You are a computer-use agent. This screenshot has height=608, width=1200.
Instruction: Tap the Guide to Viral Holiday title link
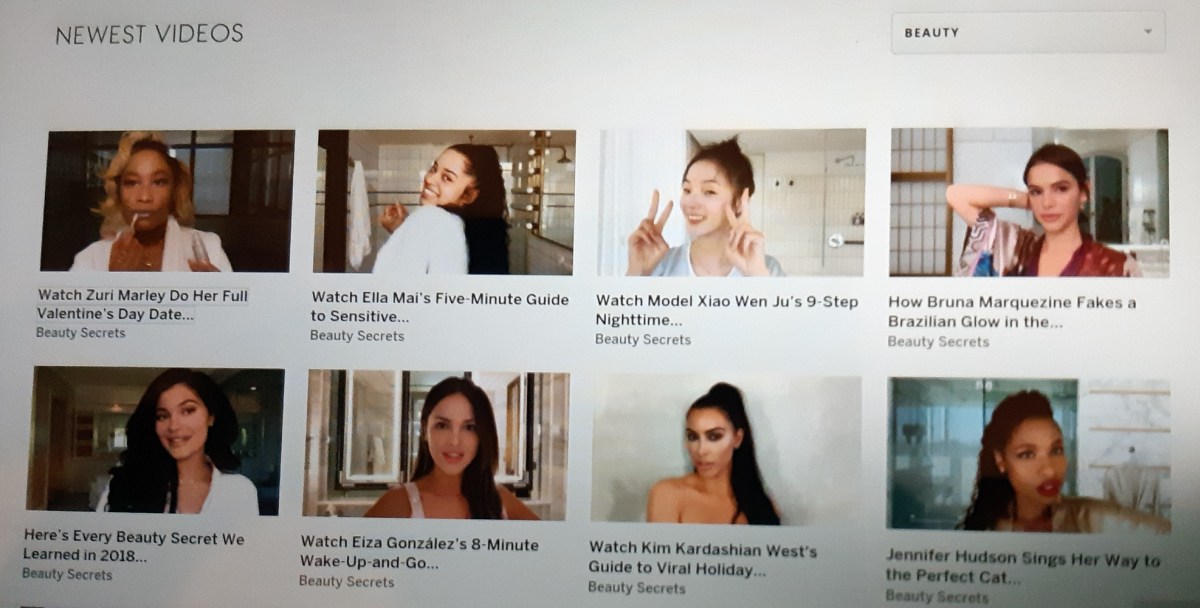pyautogui.click(x=702, y=559)
